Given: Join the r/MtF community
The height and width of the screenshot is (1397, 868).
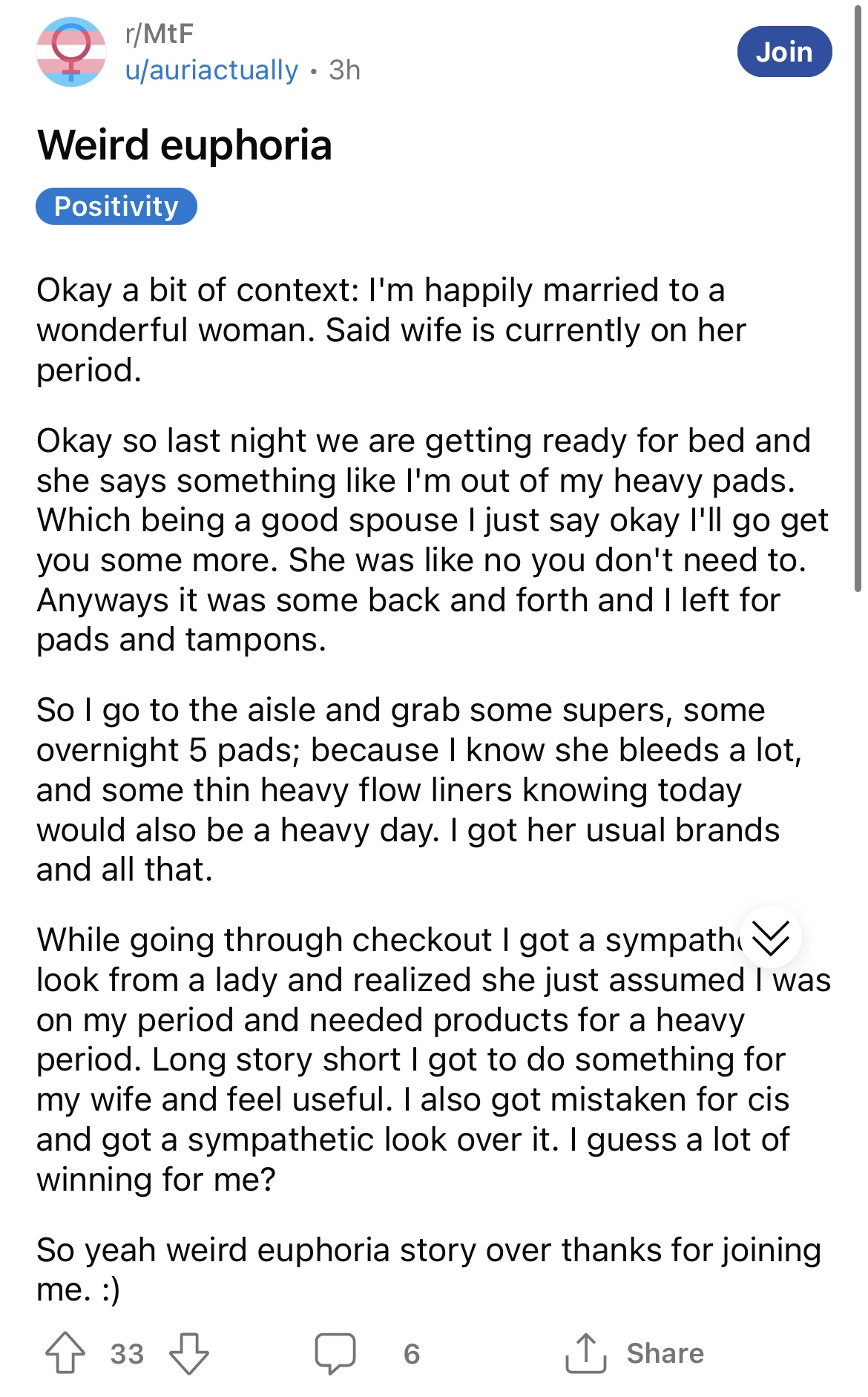Looking at the screenshot, I should (784, 52).
